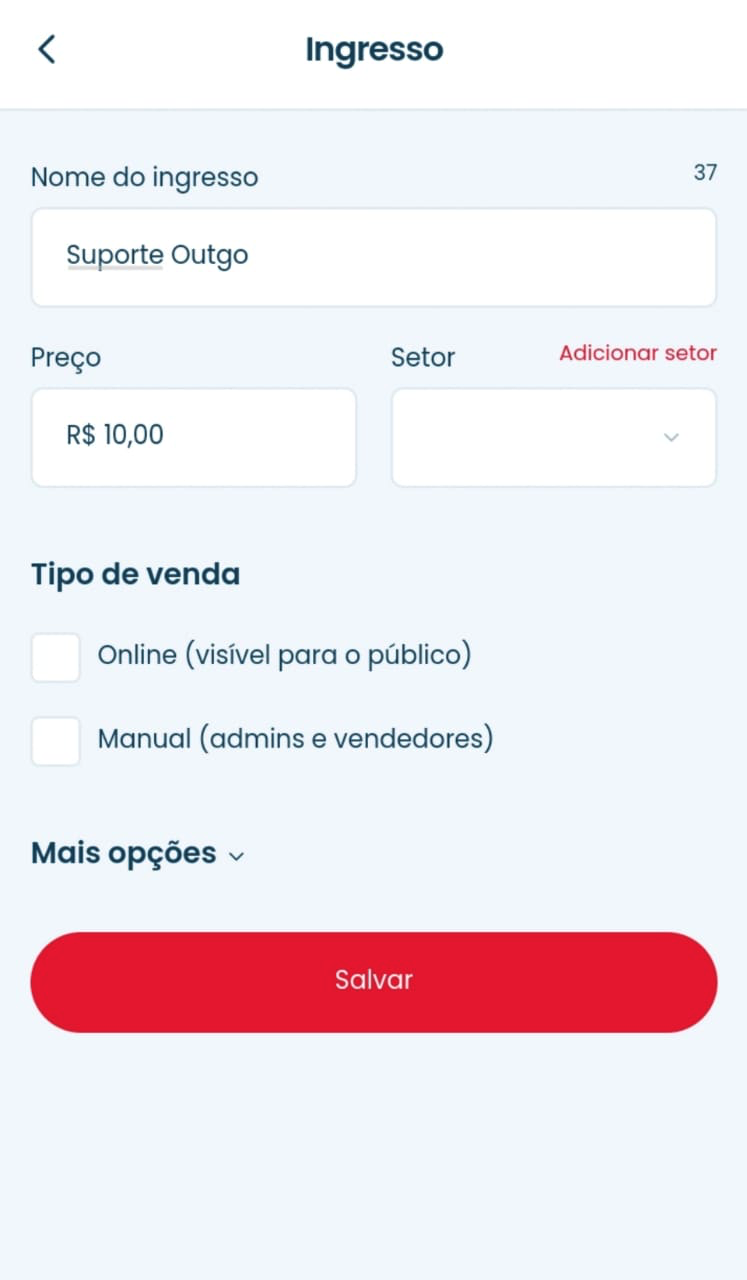747x1280 pixels.
Task: Save the ticket with Salvar
Action: click(373, 981)
